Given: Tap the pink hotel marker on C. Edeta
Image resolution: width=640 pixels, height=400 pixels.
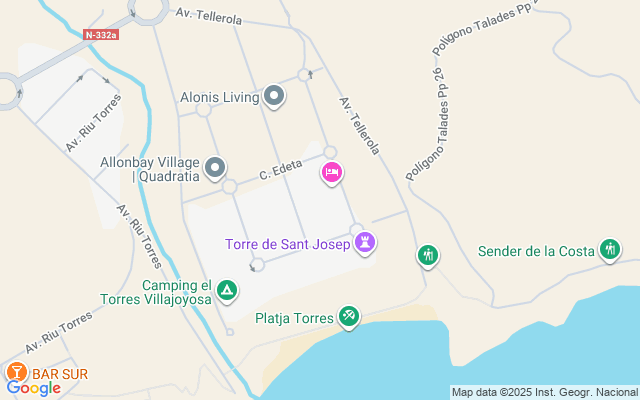Looking at the screenshot, I should [x=333, y=173].
